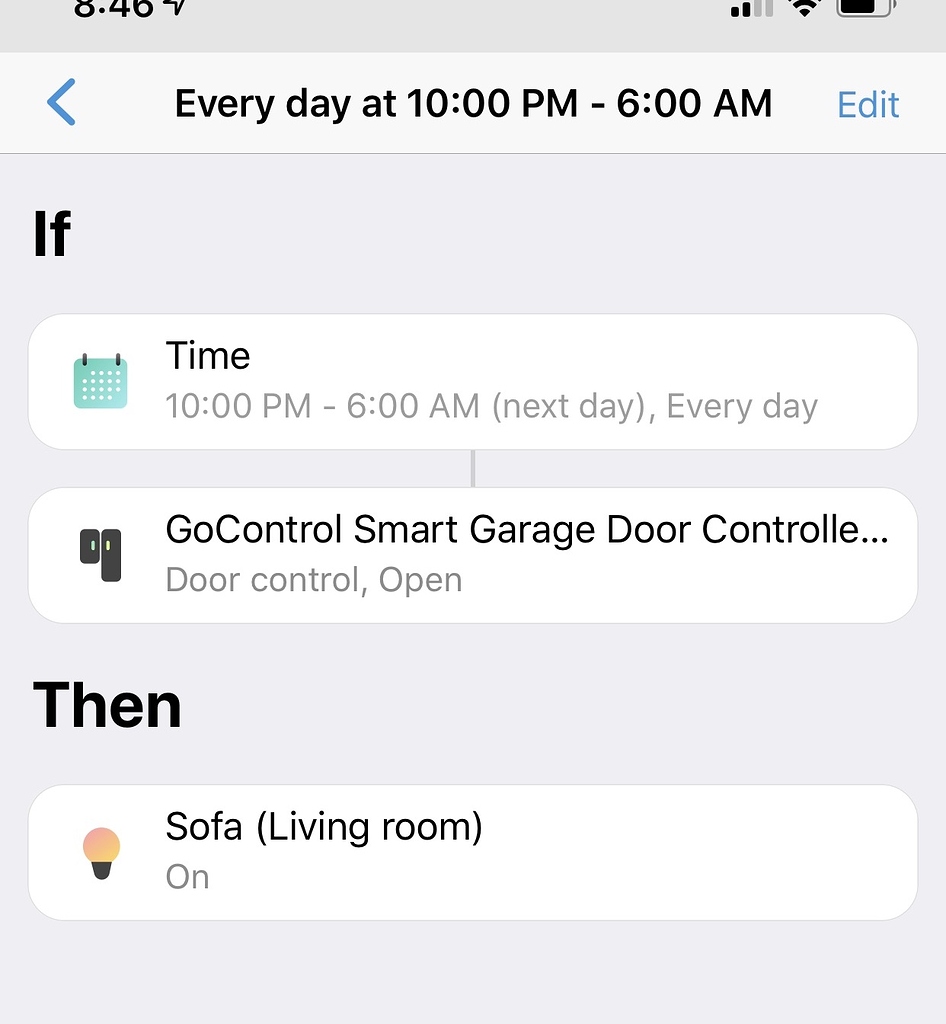
Task: Open the Time condition card
Action: (473, 380)
